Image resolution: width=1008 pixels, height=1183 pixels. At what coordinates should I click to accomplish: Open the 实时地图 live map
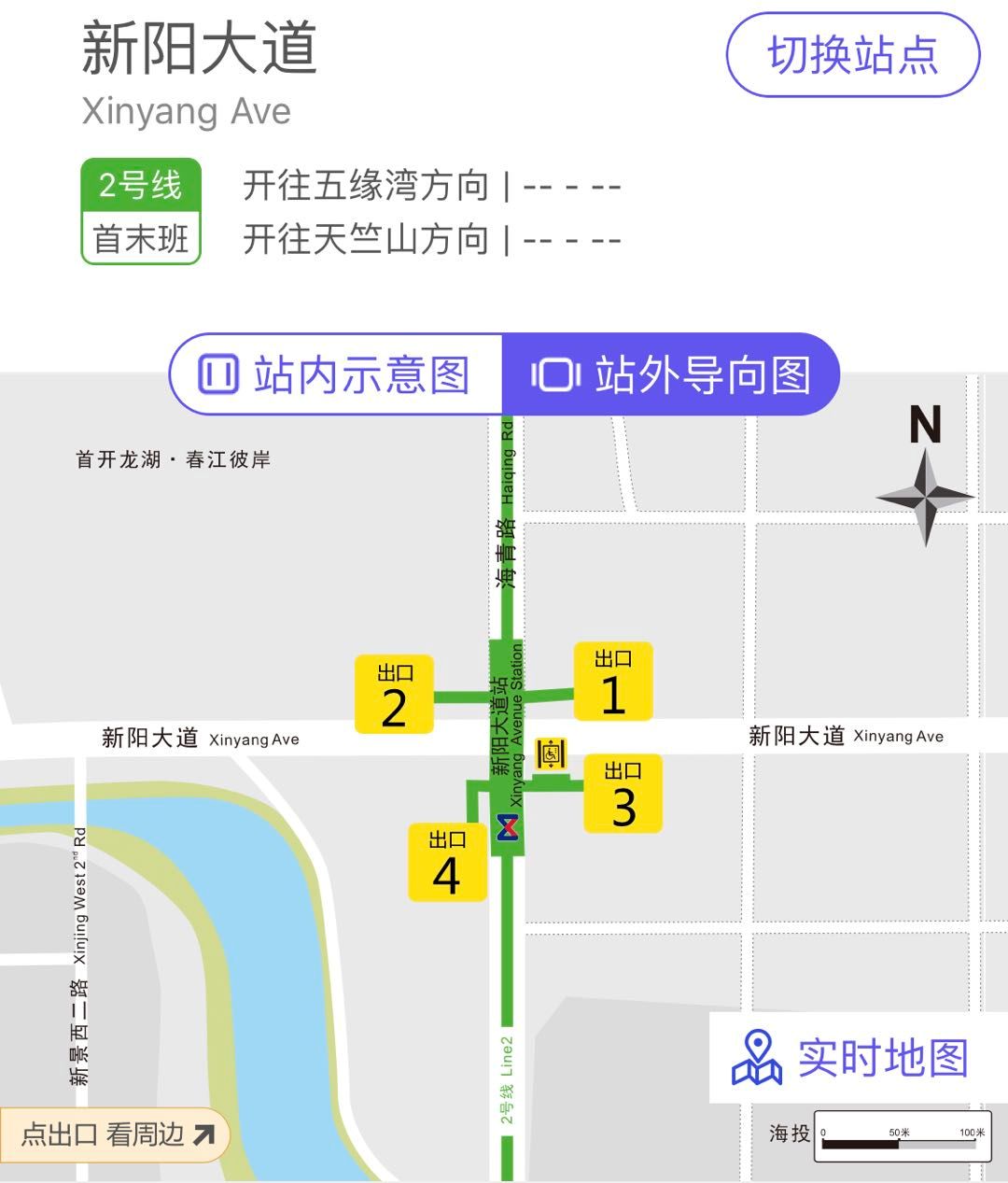click(850, 1058)
